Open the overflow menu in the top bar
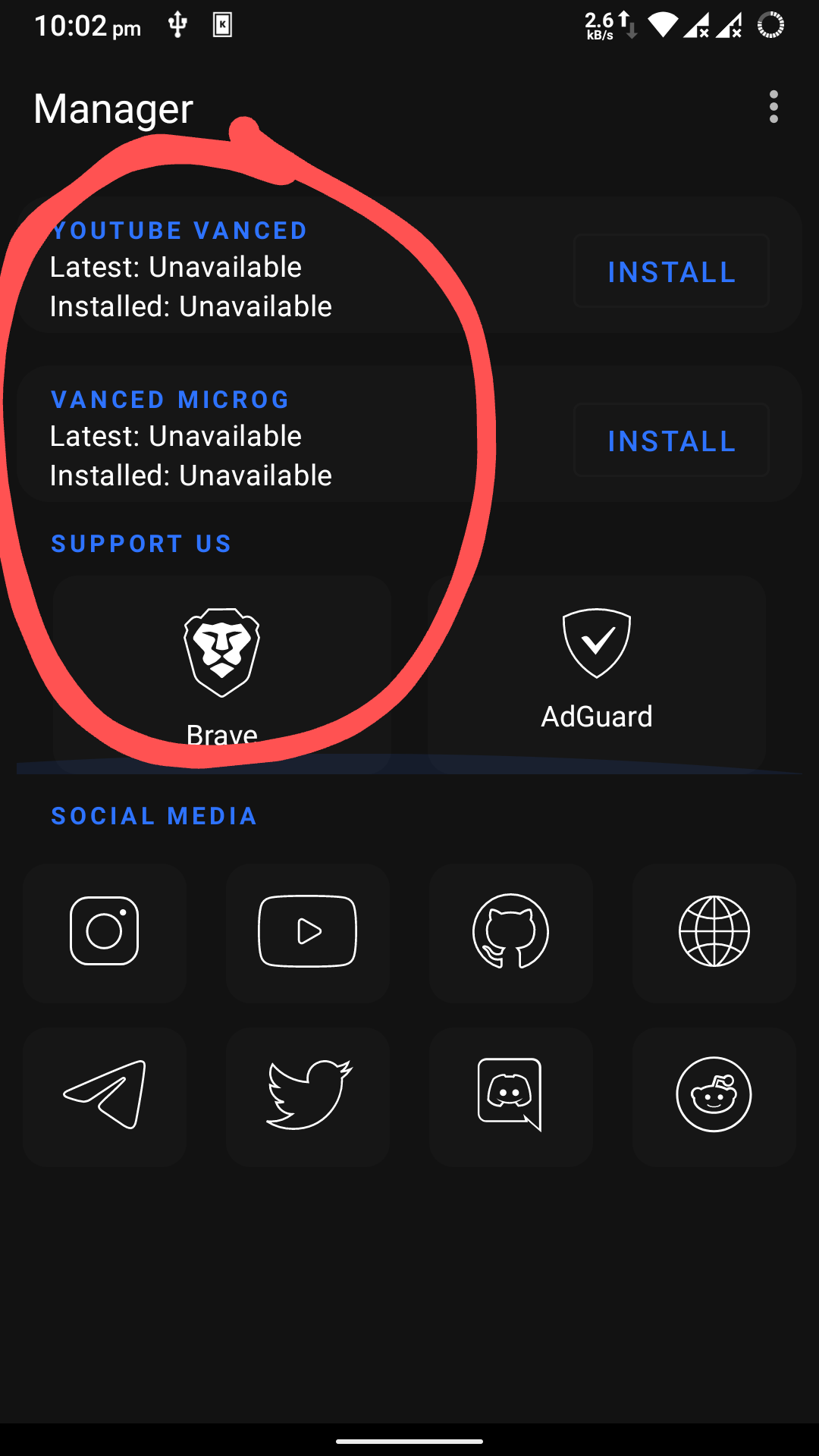 (x=773, y=107)
